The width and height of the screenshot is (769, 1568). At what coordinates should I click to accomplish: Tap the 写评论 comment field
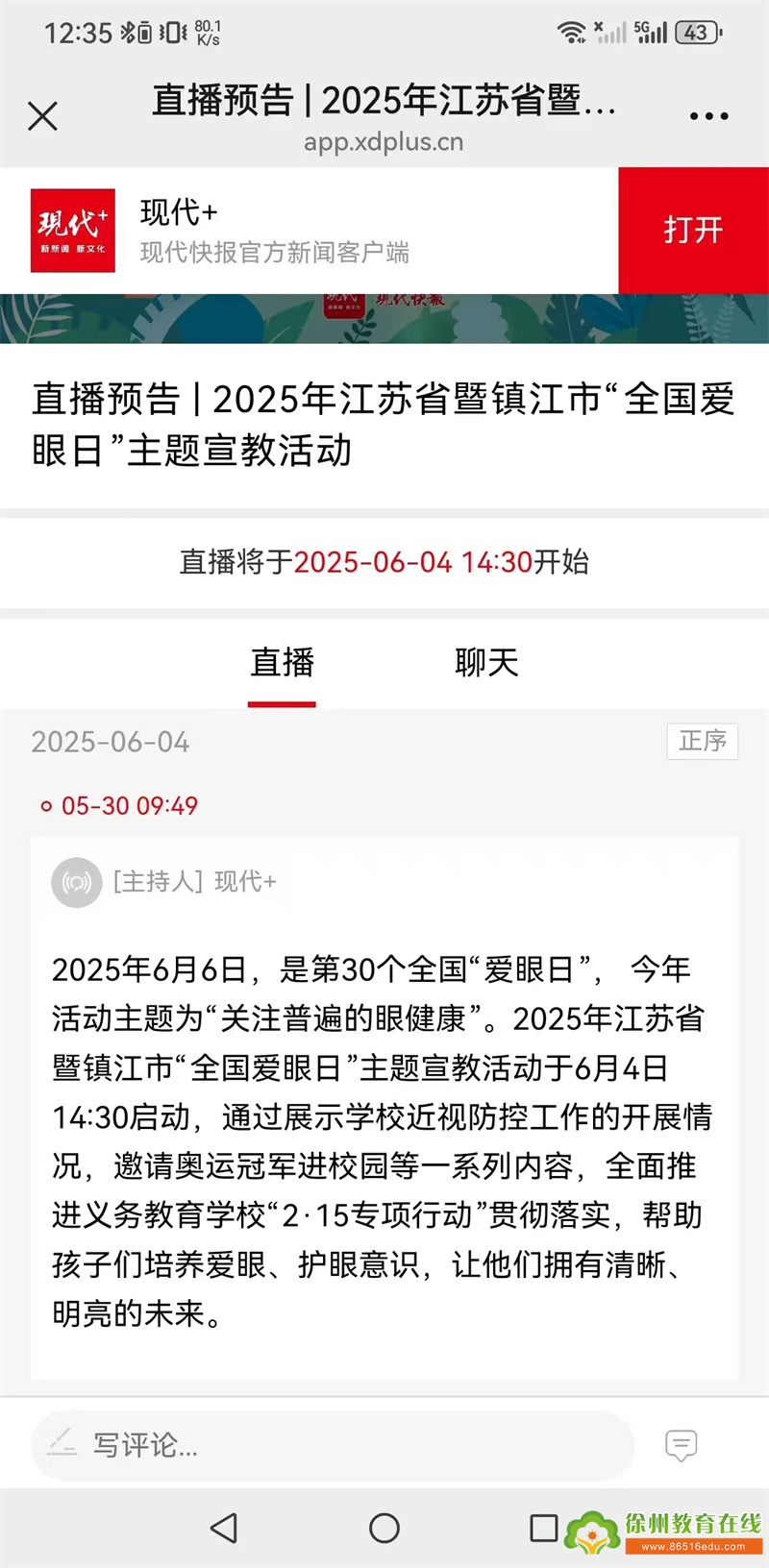point(333,1444)
